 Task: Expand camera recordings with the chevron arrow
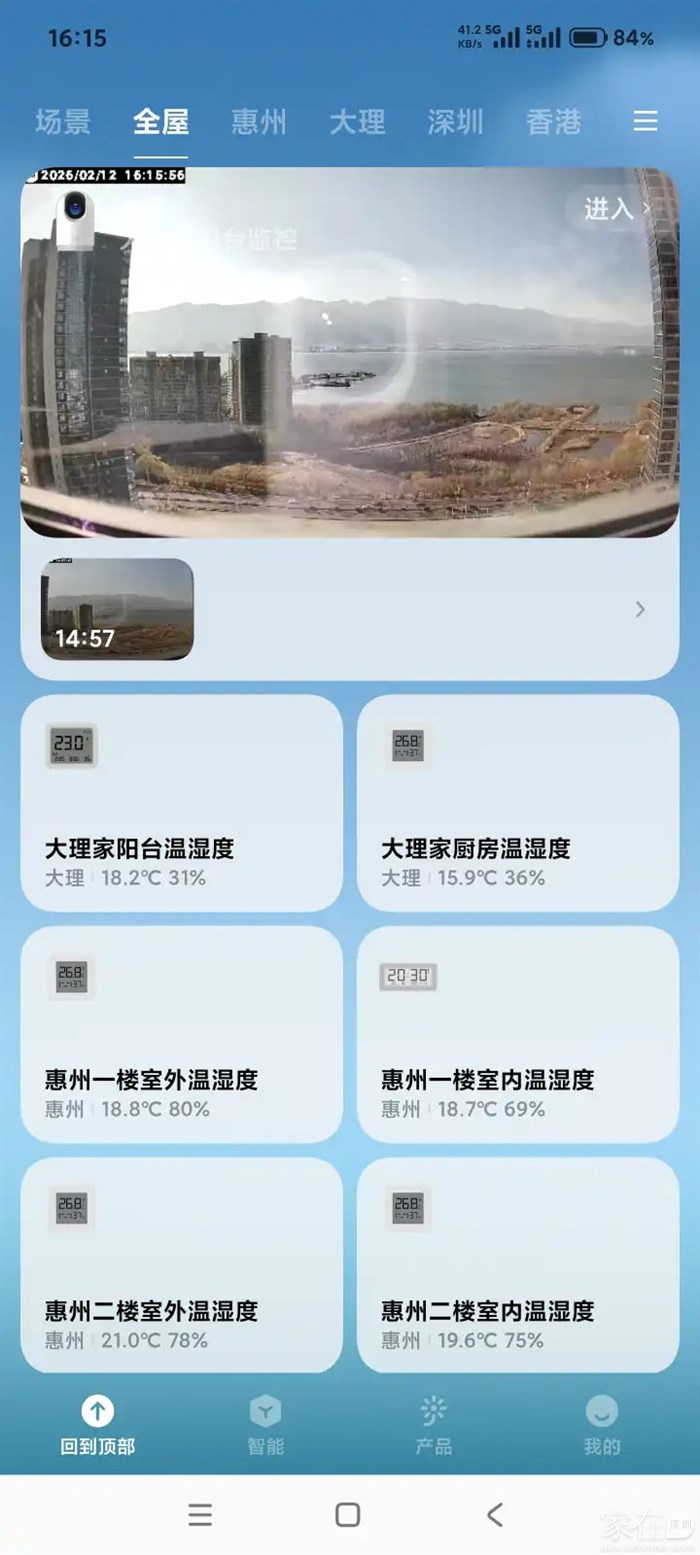tap(640, 609)
